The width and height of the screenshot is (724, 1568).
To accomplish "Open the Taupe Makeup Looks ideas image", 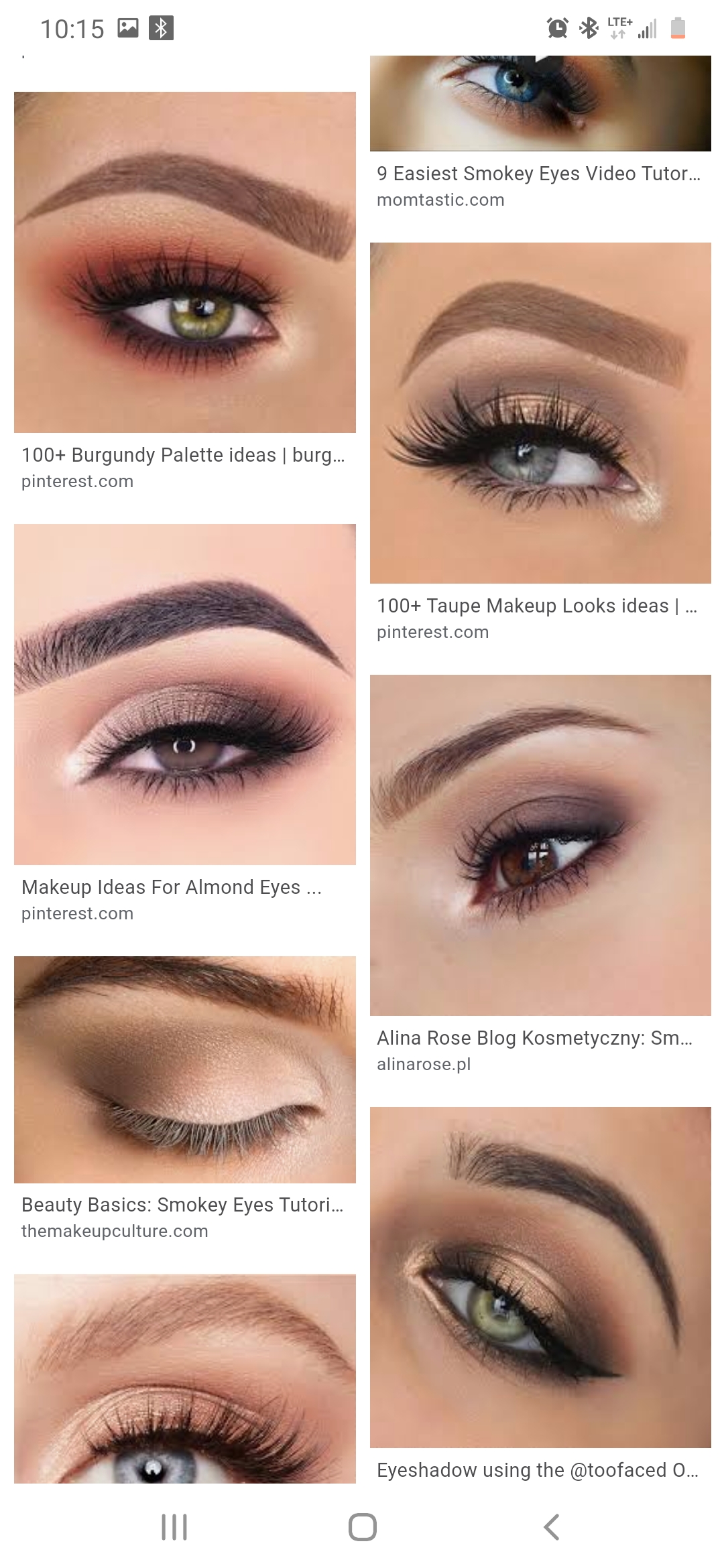I will tap(540, 413).
